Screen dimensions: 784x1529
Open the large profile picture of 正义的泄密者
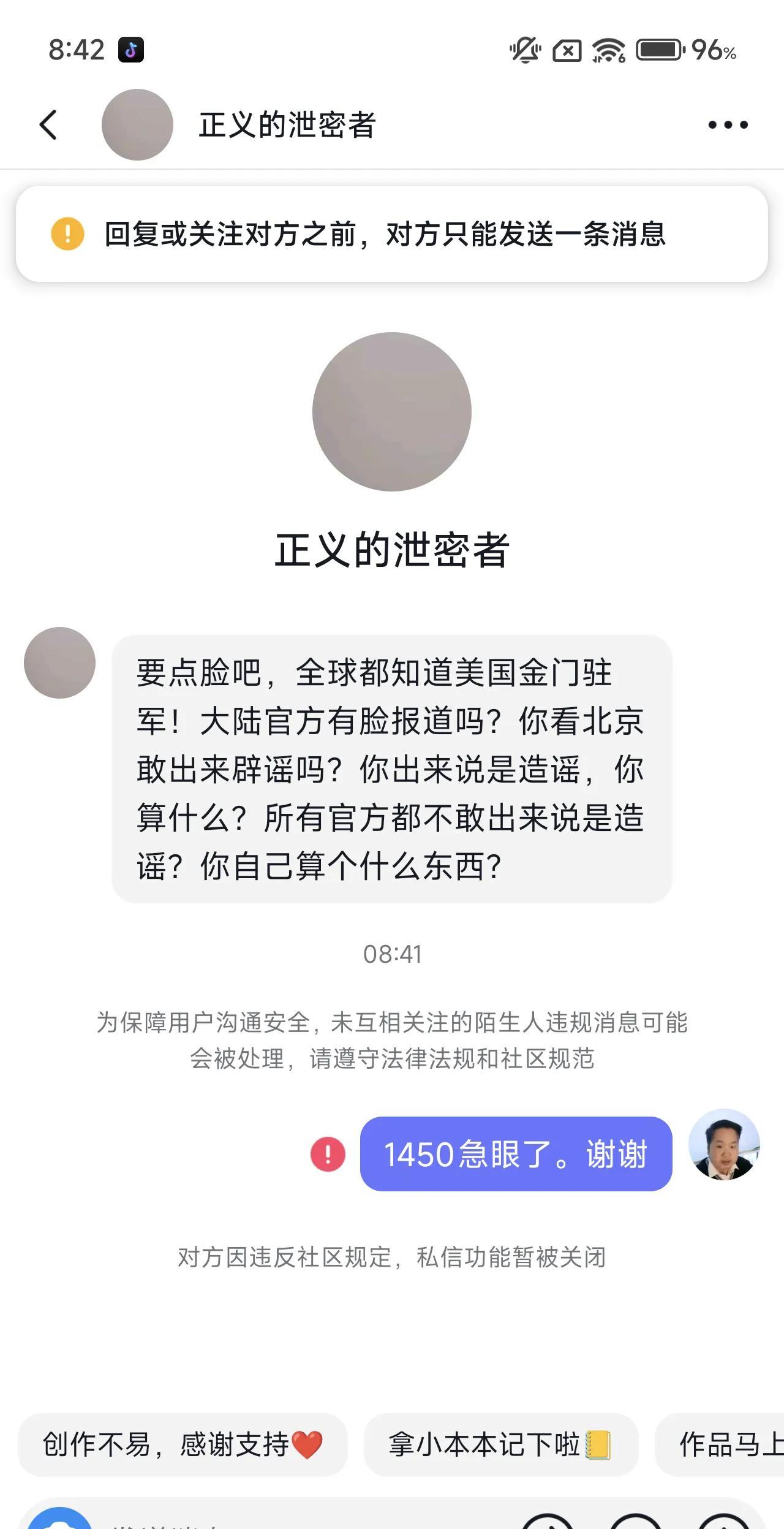tap(392, 412)
